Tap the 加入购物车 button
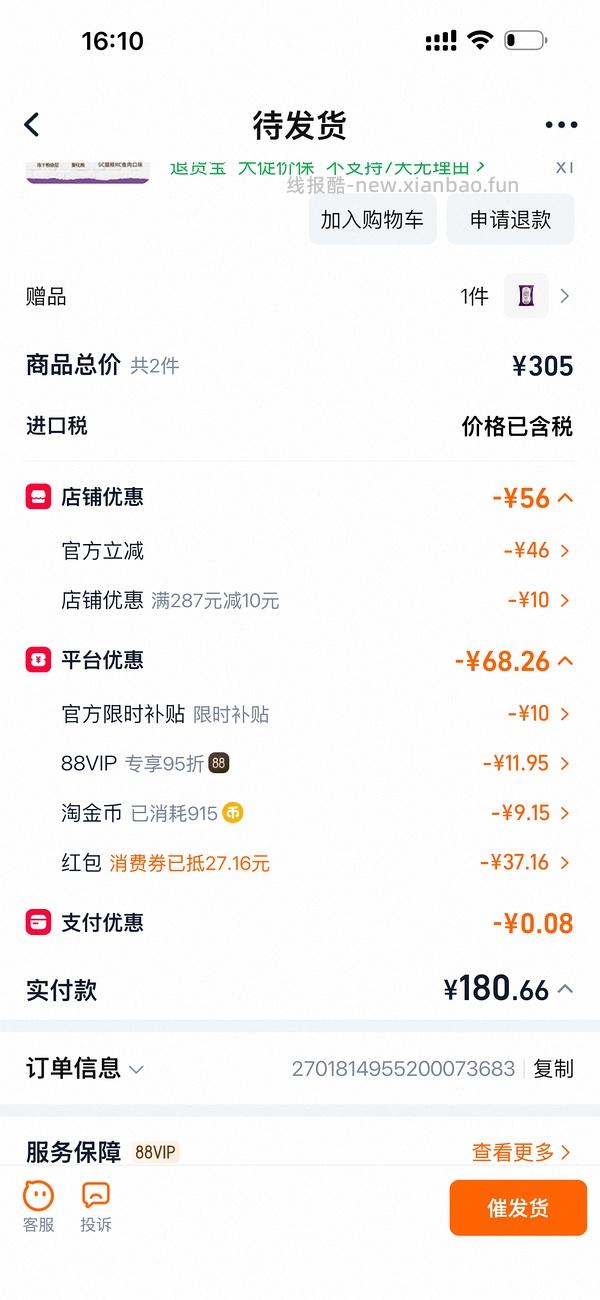 (x=372, y=220)
